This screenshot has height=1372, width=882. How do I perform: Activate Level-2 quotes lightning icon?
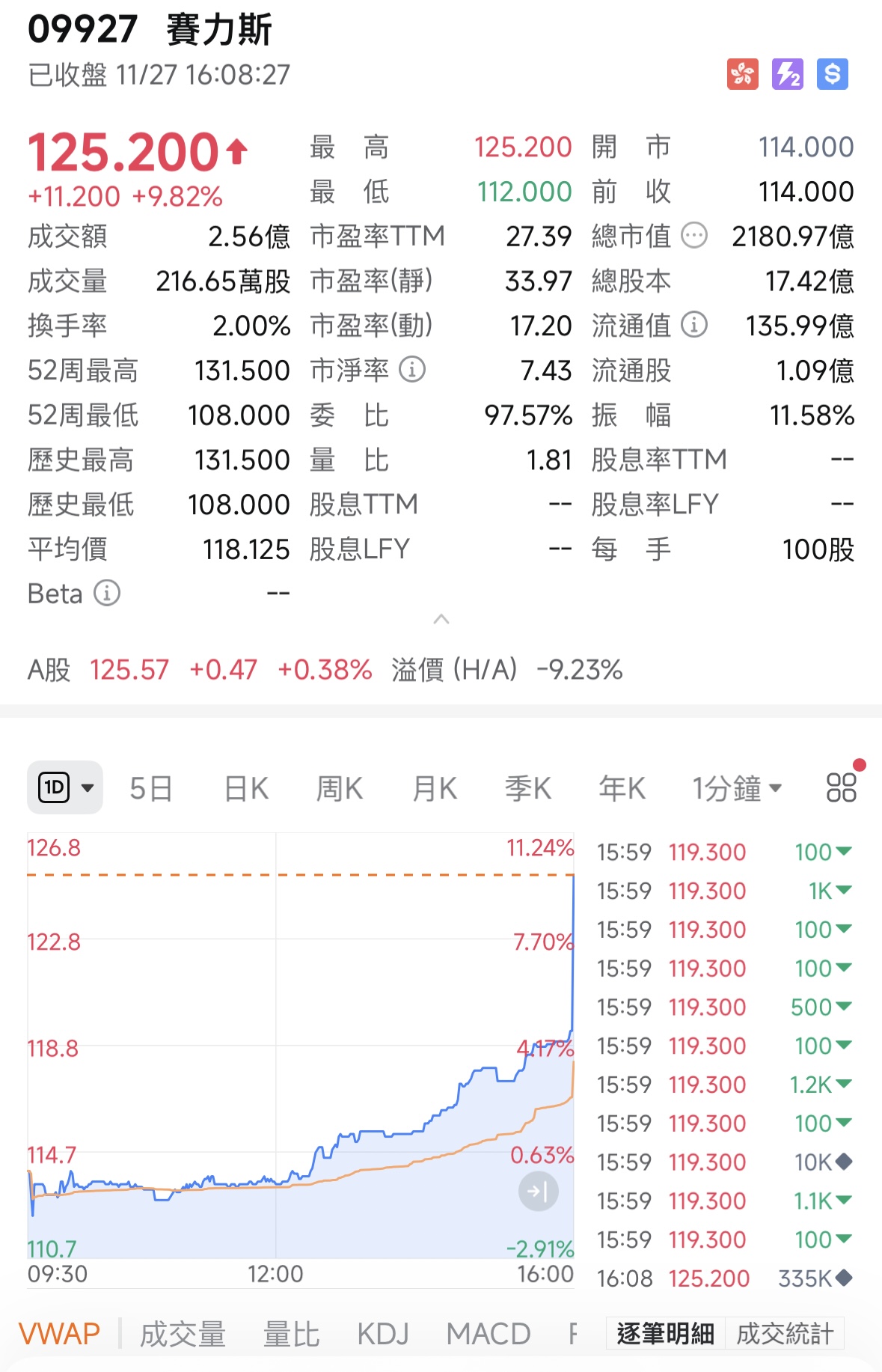786,75
